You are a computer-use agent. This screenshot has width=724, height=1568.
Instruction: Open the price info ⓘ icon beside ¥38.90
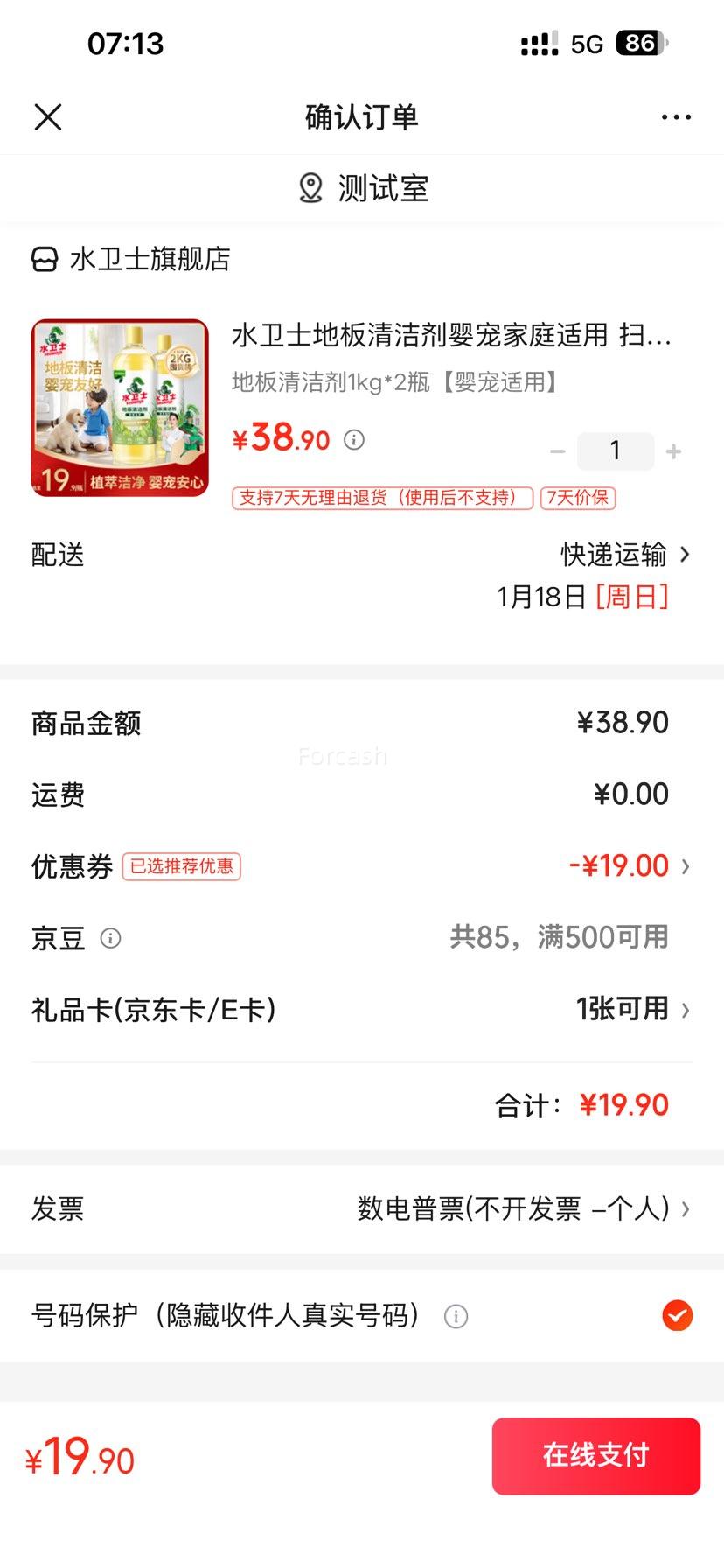click(353, 439)
